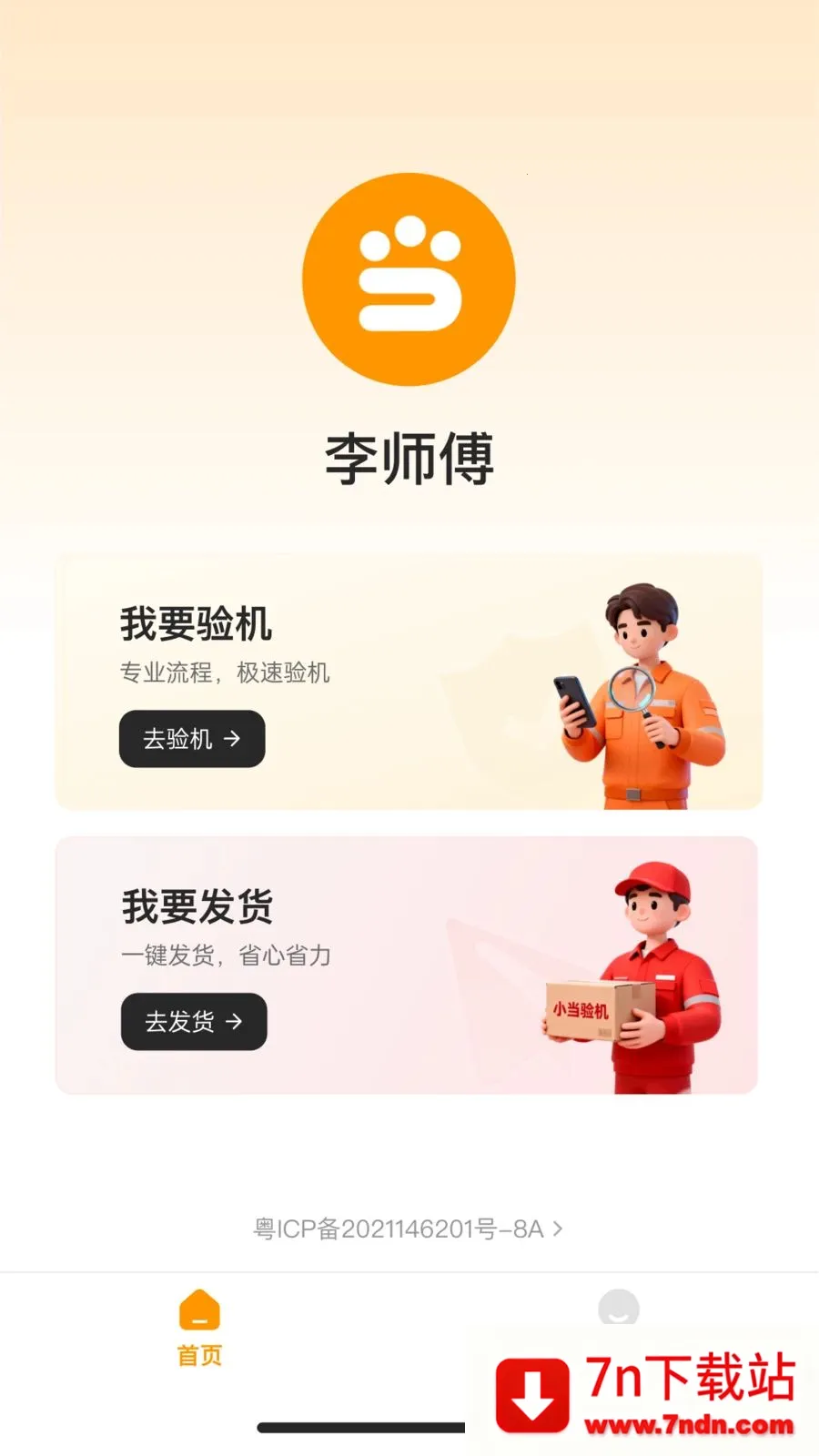
Task: Open the 粤ICP备 registration link
Action: (408, 1229)
